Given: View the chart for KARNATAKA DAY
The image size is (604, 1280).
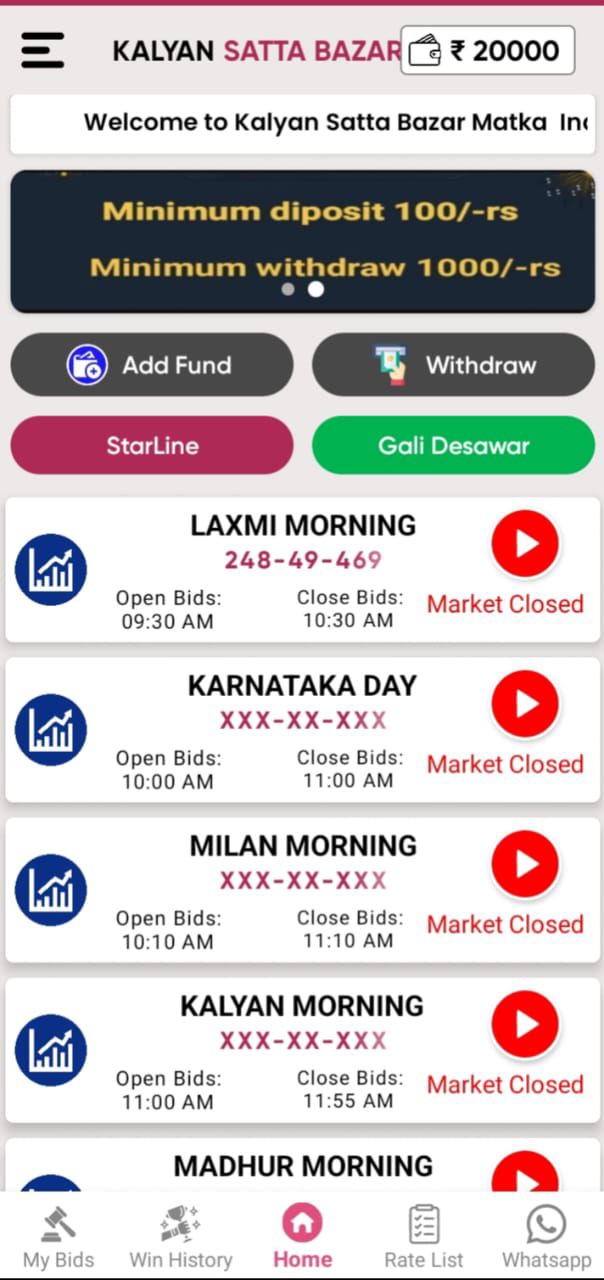Looking at the screenshot, I should coord(51,730).
